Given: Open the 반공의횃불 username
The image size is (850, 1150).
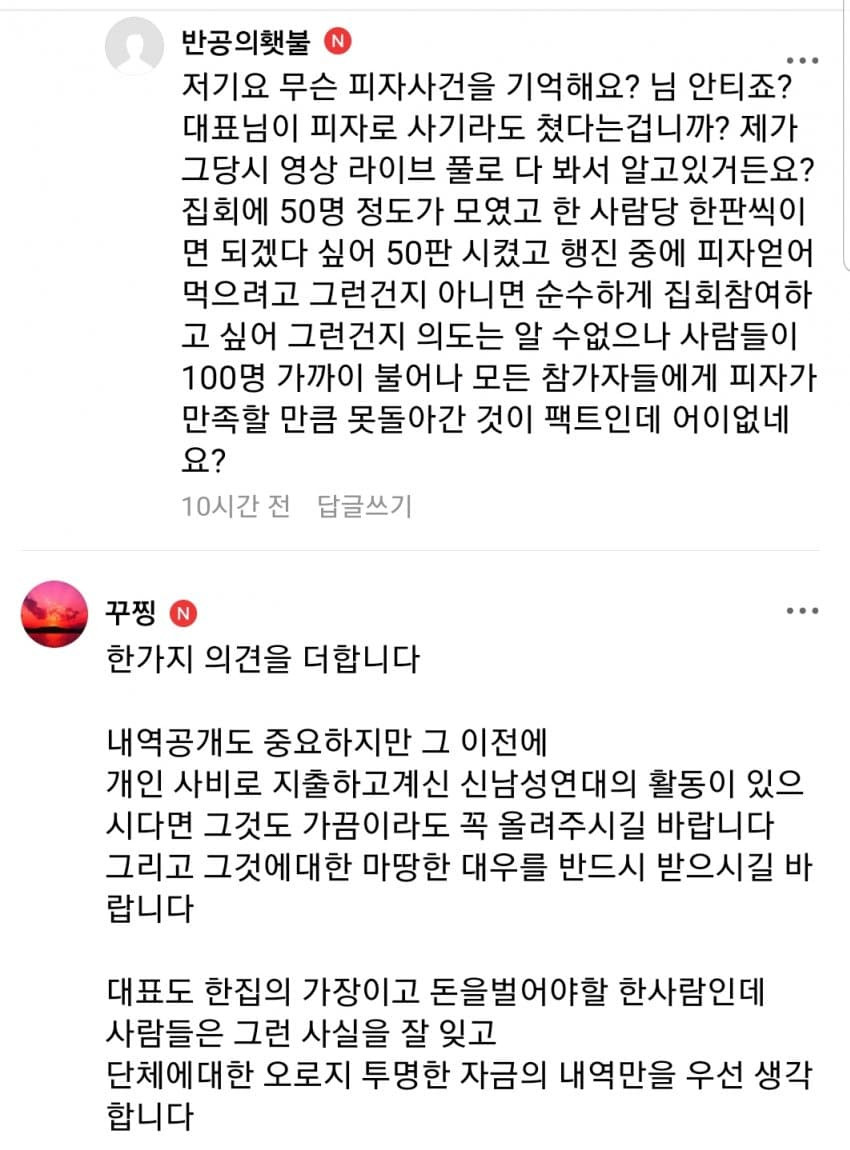Looking at the screenshot, I should click(x=247, y=42).
